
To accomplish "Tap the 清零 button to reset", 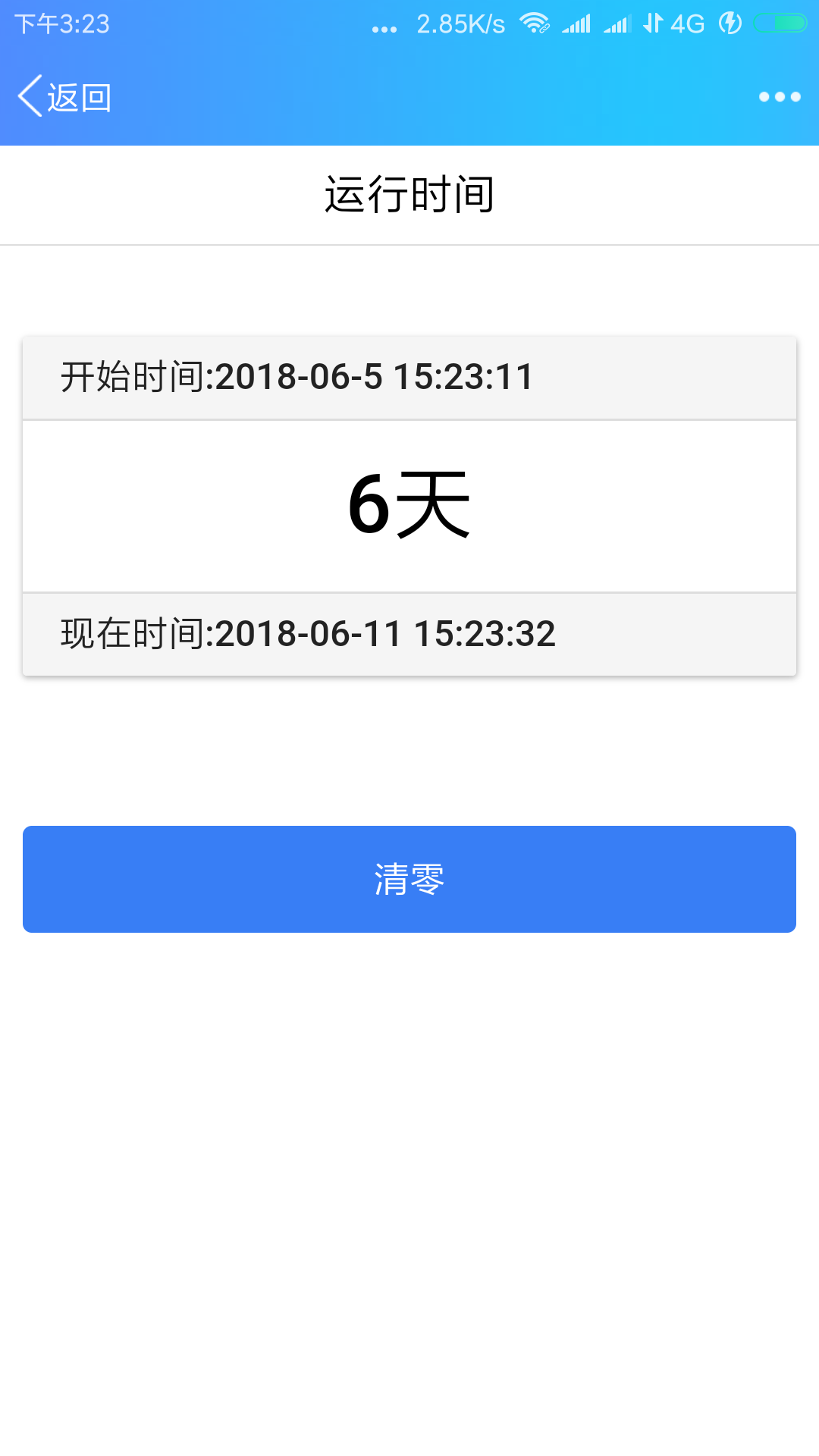I will point(409,879).
